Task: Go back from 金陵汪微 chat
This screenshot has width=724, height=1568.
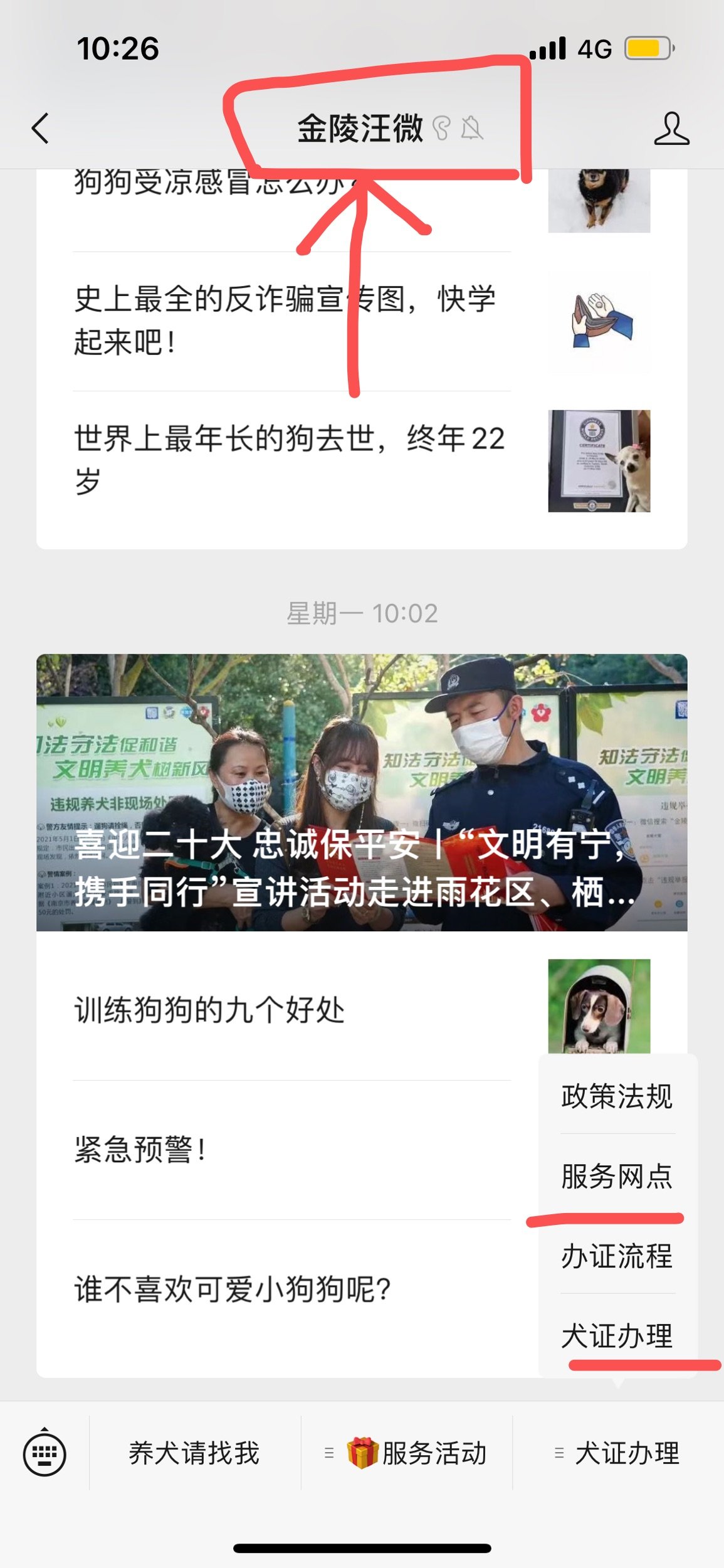Action: 41,129
